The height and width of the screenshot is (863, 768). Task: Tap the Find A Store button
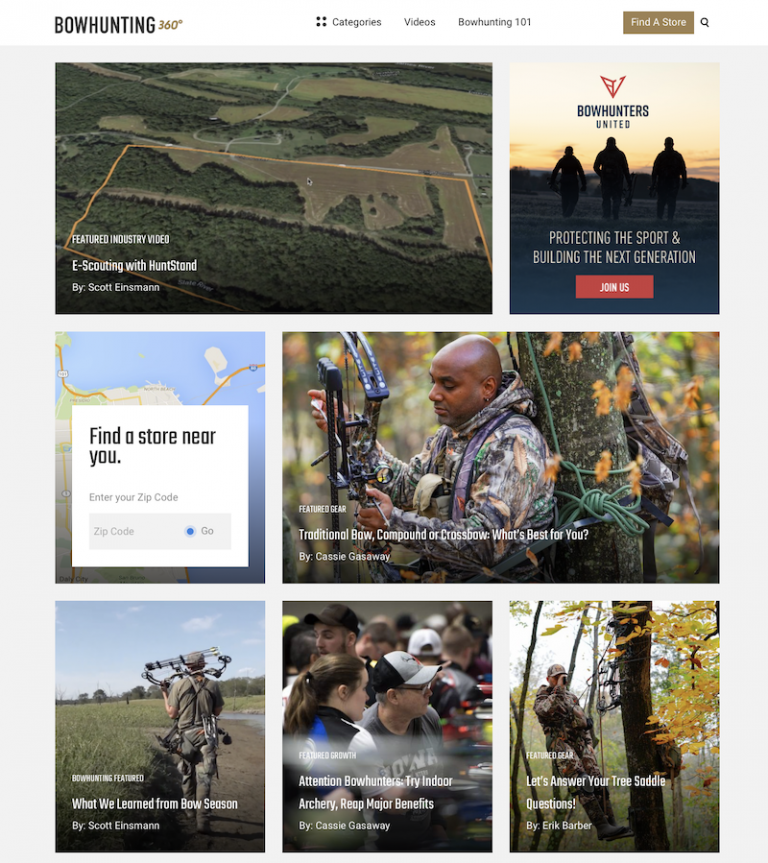point(658,22)
